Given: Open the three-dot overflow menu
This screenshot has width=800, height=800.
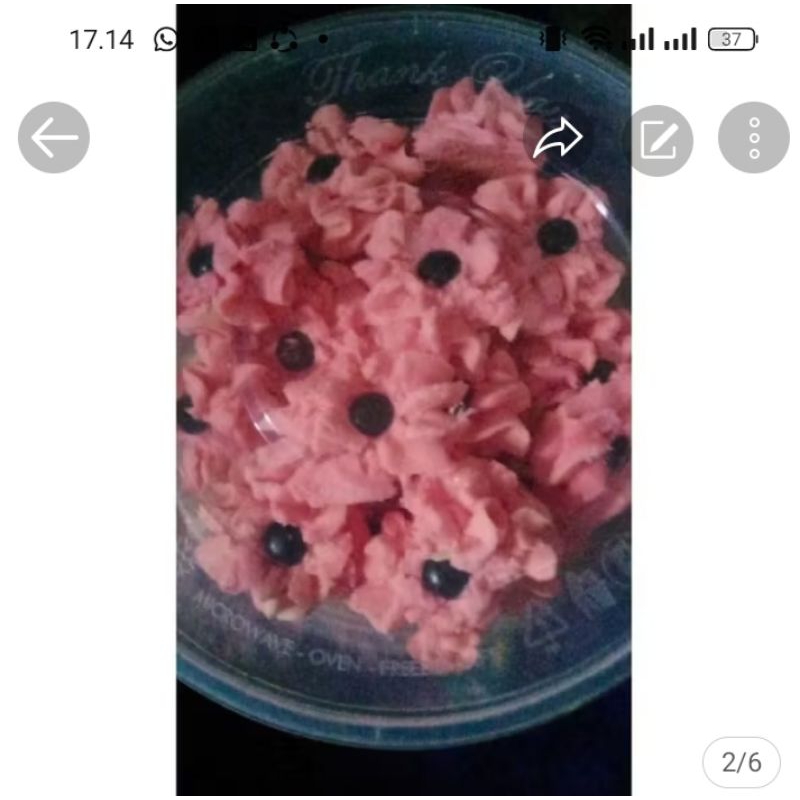Looking at the screenshot, I should coord(754,139).
